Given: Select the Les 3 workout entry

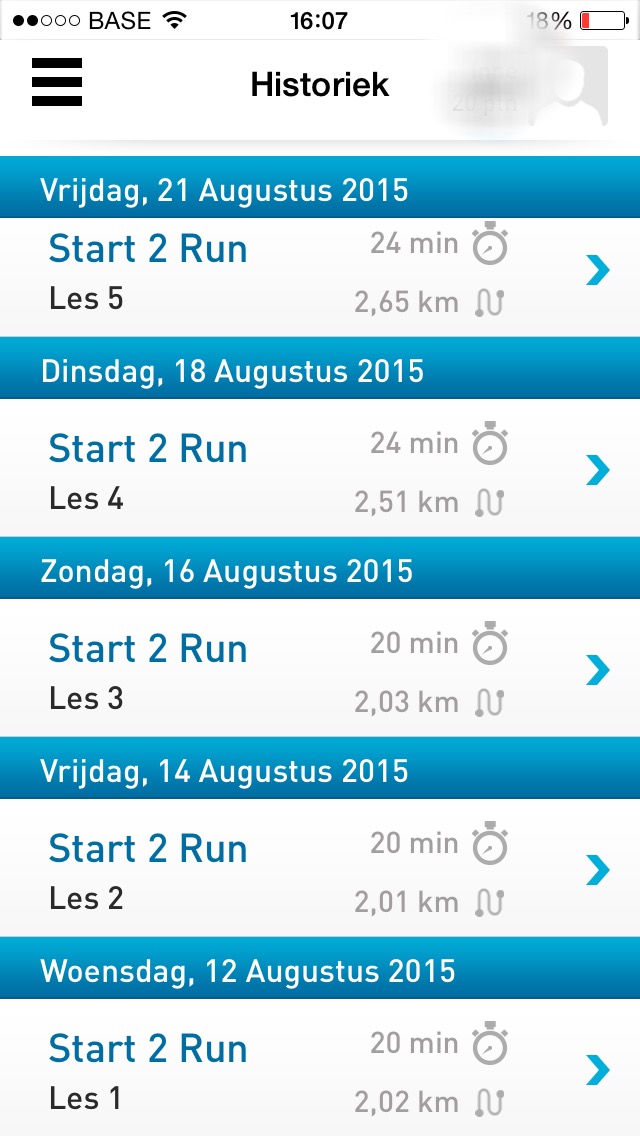Looking at the screenshot, I should [x=320, y=670].
